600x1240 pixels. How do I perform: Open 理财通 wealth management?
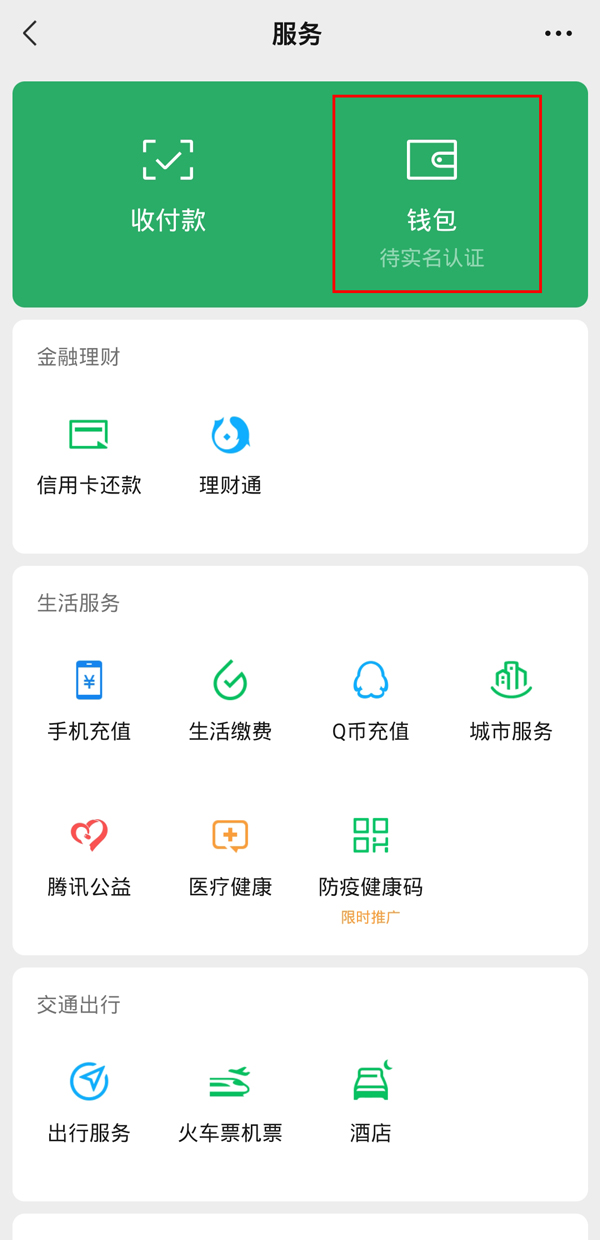pyautogui.click(x=230, y=457)
